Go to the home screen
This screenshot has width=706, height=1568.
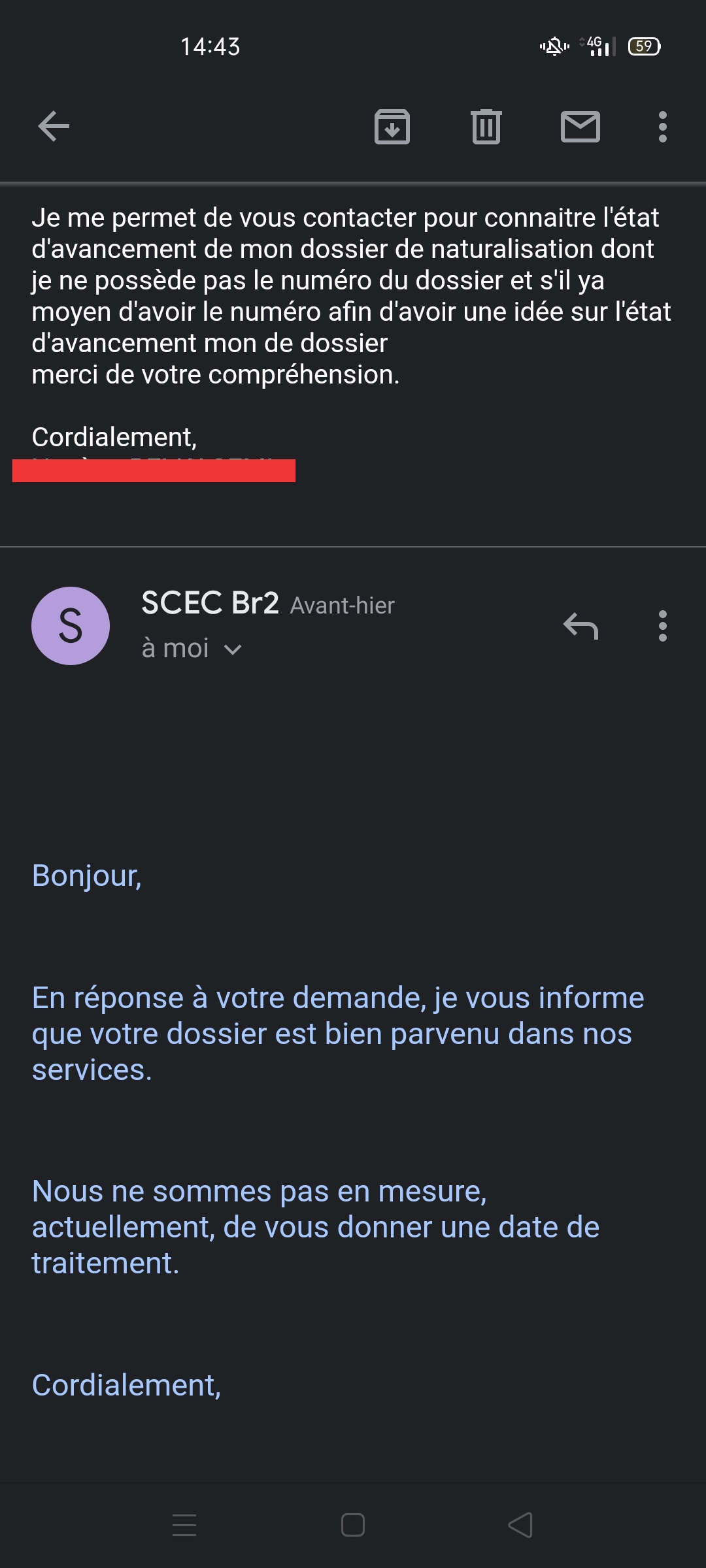coord(353,1525)
